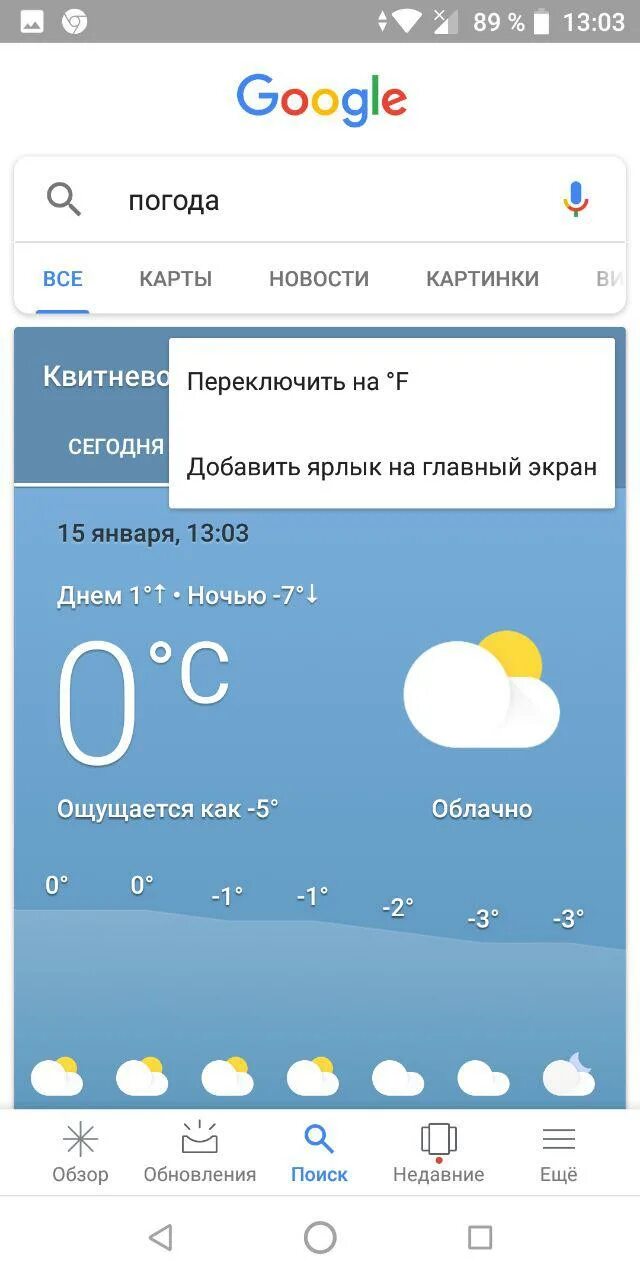This screenshot has height=1280, width=640.
Task: Tap the magnifier icon in search box
Action: [x=64, y=200]
